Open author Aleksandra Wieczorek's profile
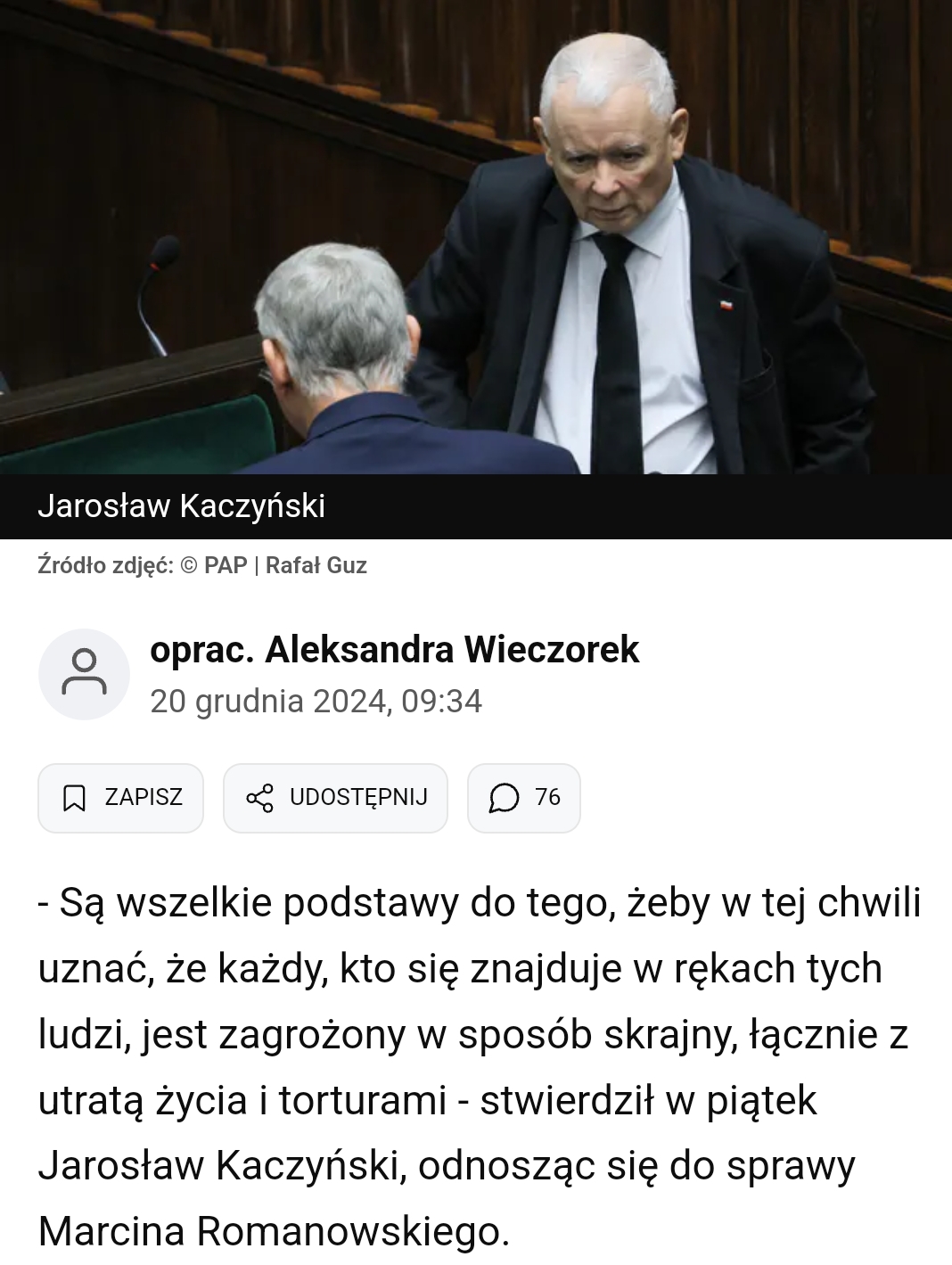The height and width of the screenshot is (1265, 952). [394, 649]
